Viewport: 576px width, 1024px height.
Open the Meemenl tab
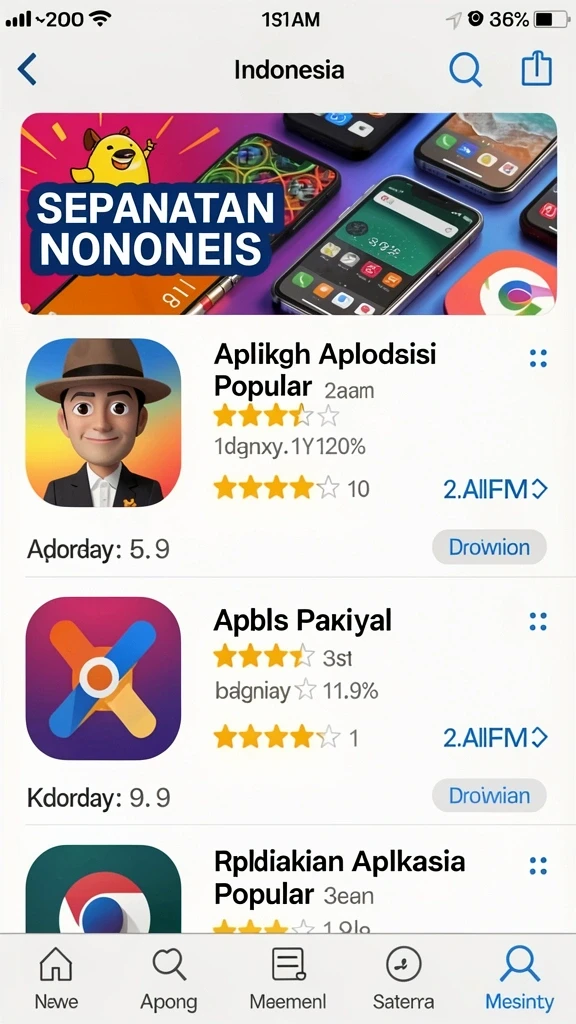[288, 980]
